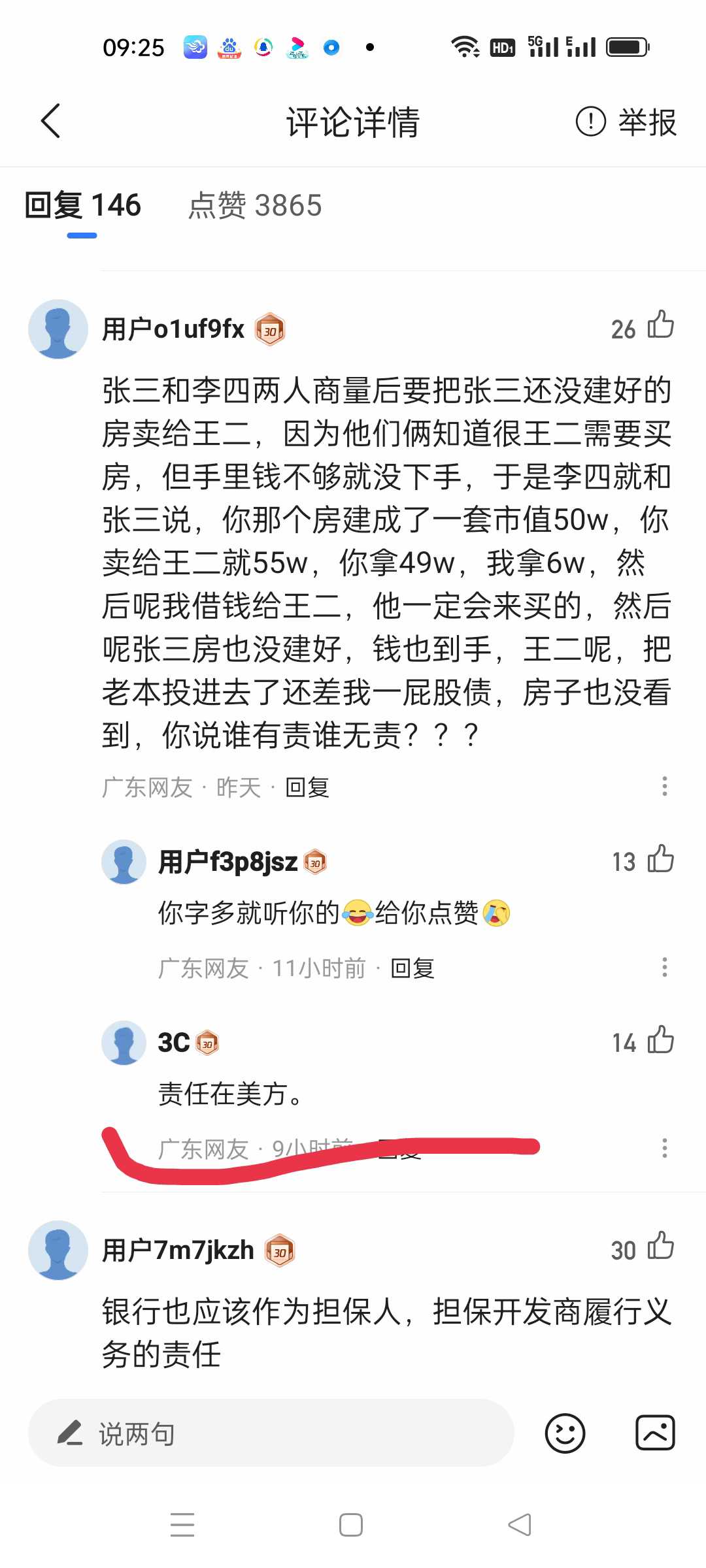
Task: Reply to 用户f3p8jsz's comment
Action: [x=412, y=968]
